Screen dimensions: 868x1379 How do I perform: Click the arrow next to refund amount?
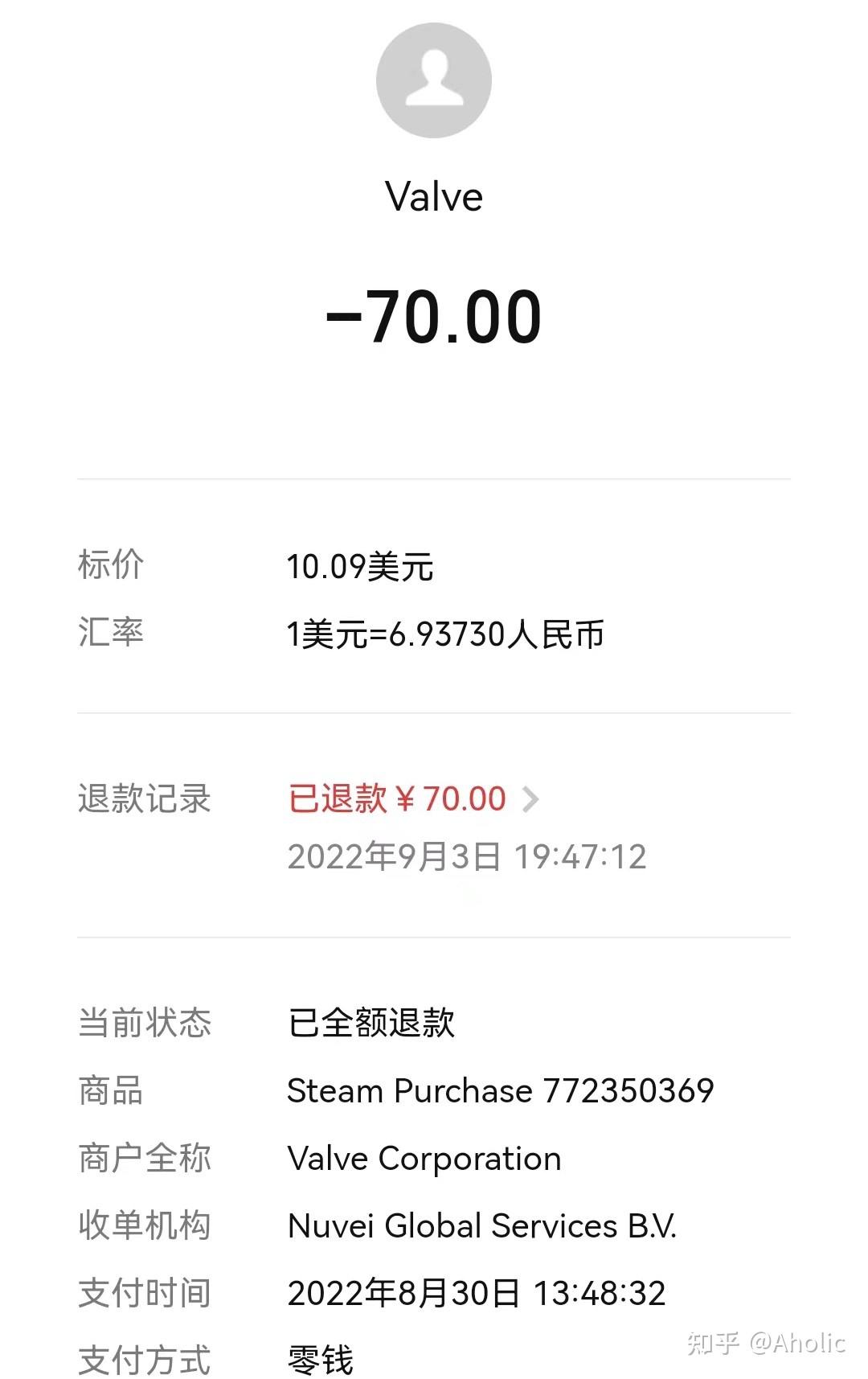534,799
